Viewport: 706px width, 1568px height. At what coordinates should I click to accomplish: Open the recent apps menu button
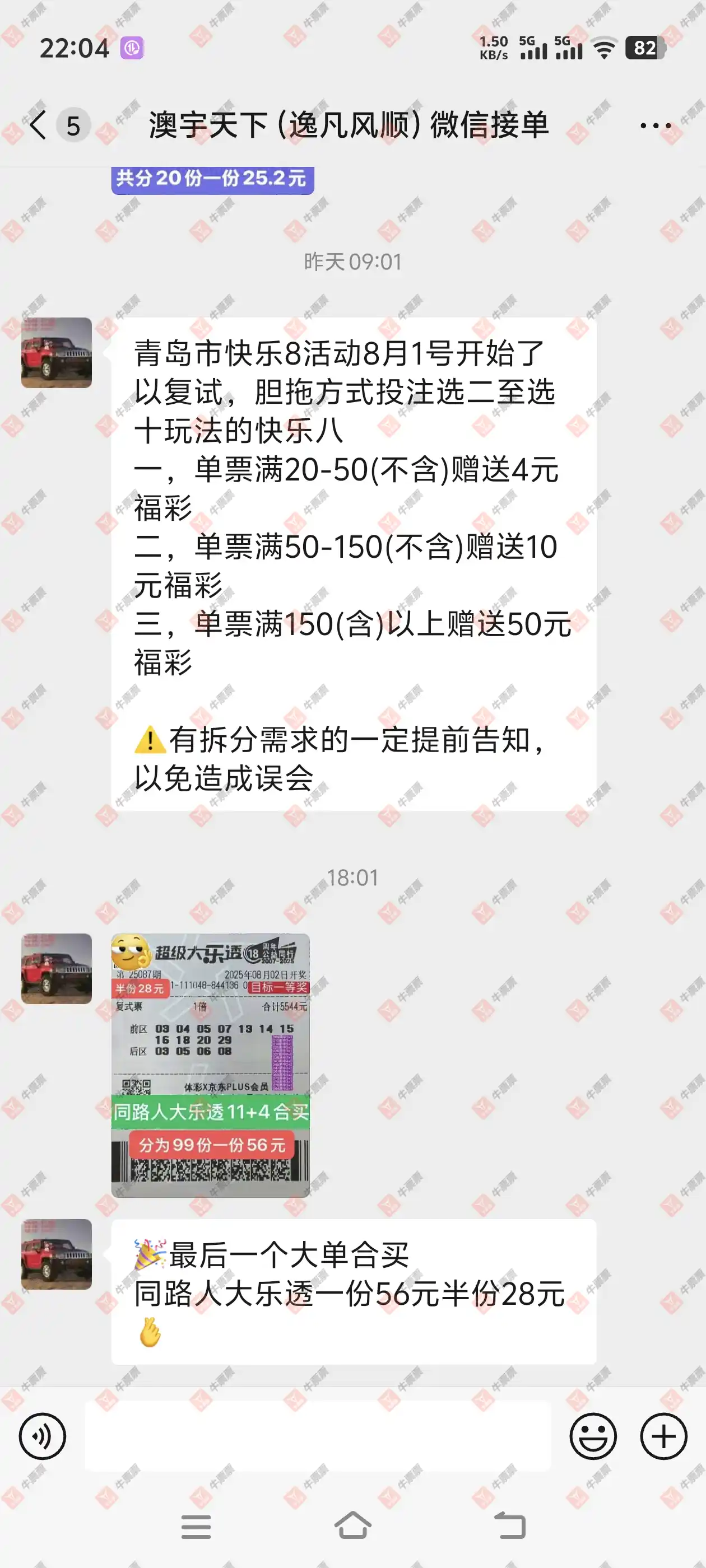coord(196,1525)
